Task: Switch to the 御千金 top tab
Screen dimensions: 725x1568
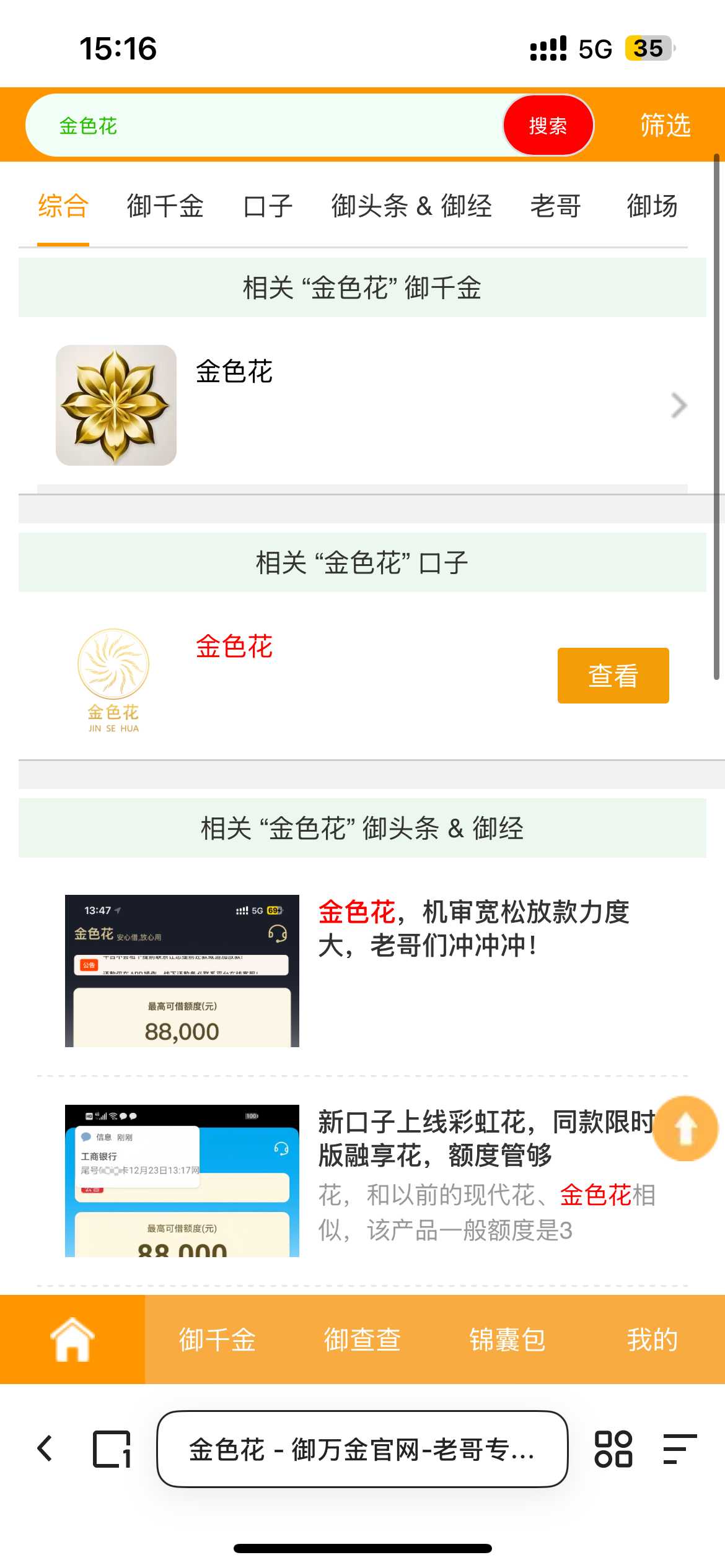Action: point(165,206)
